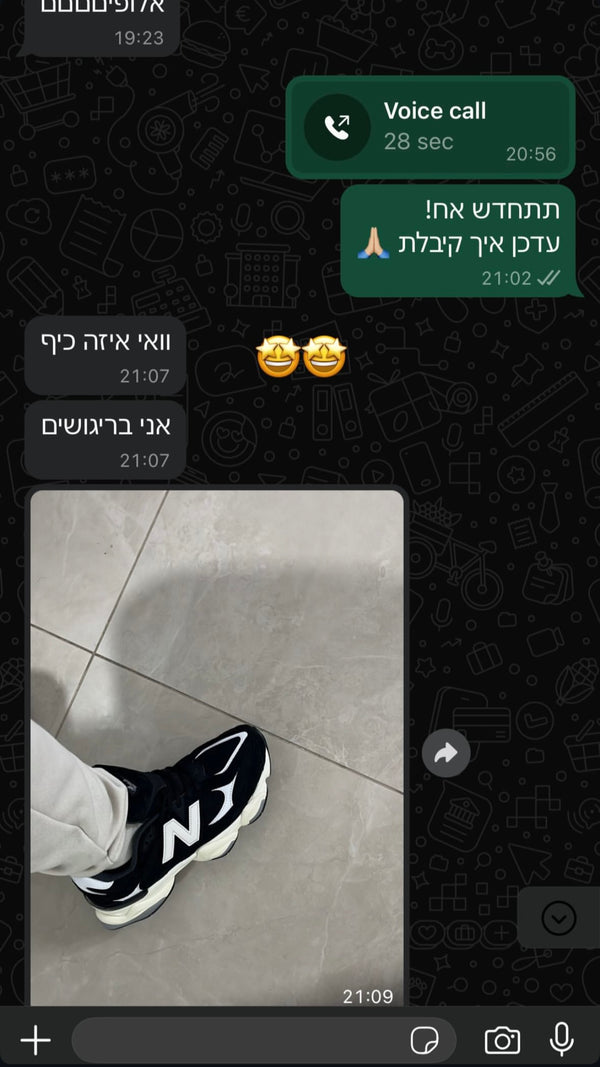Tap the message text field
This screenshot has height=1067, width=600.
click(x=240, y=1040)
